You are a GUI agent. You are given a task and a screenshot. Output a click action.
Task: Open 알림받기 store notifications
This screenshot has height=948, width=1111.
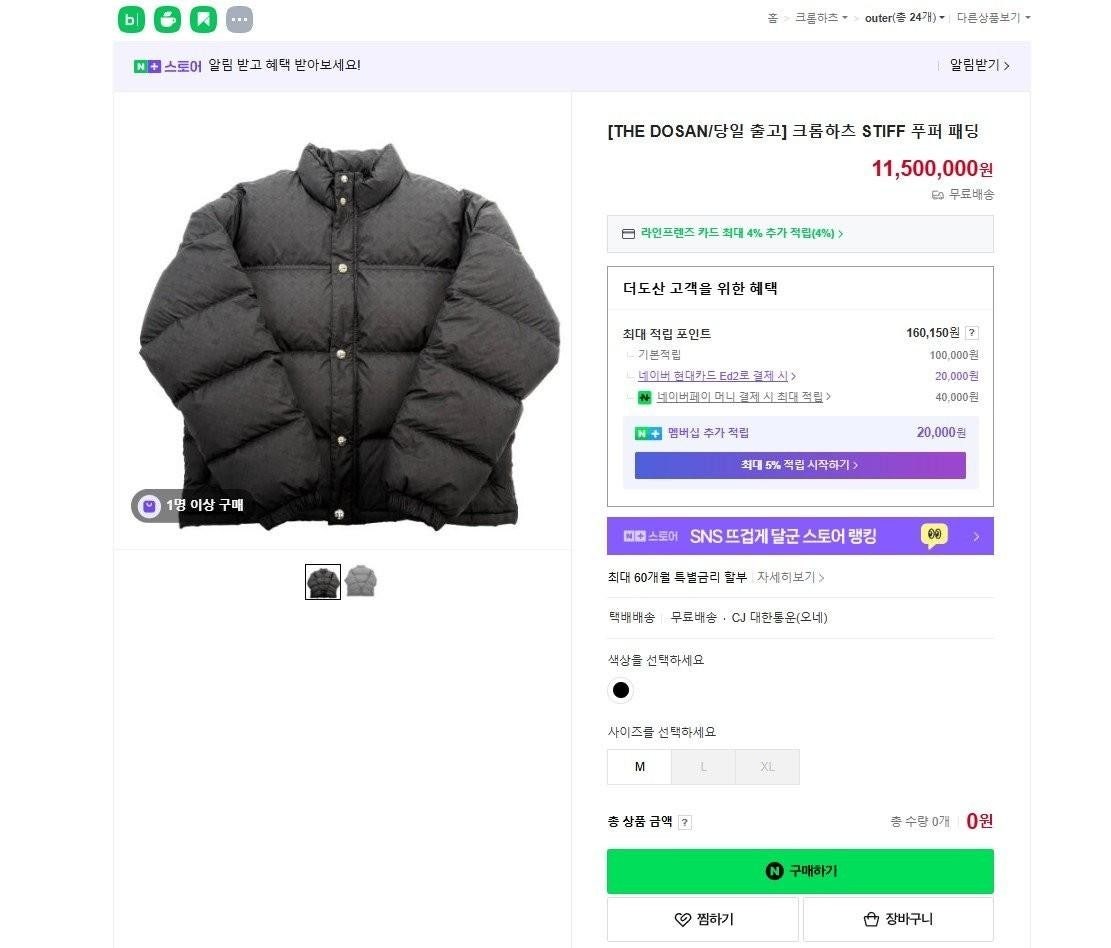(x=979, y=65)
